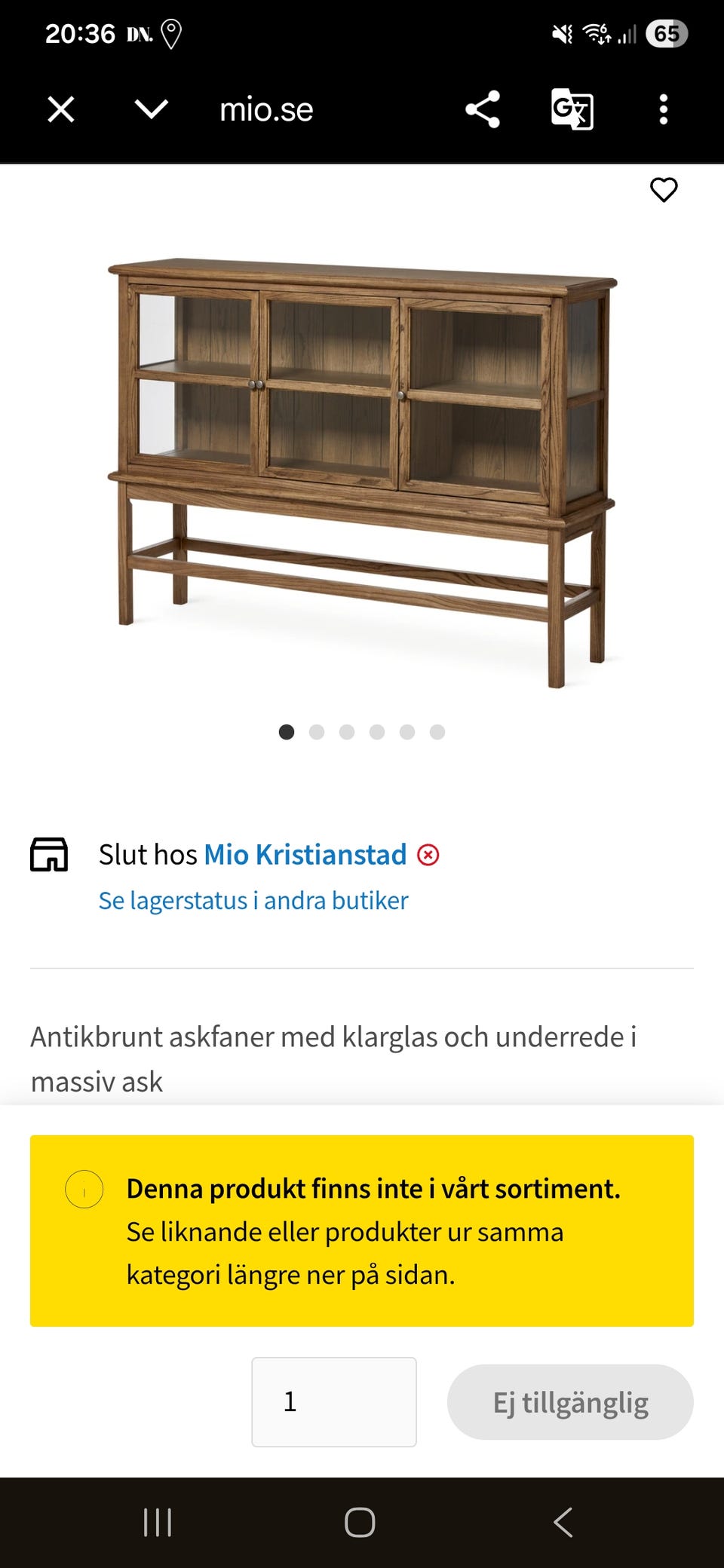Select the fourth carousel indicator dot
724x1568 pixels.
point(376,731)
